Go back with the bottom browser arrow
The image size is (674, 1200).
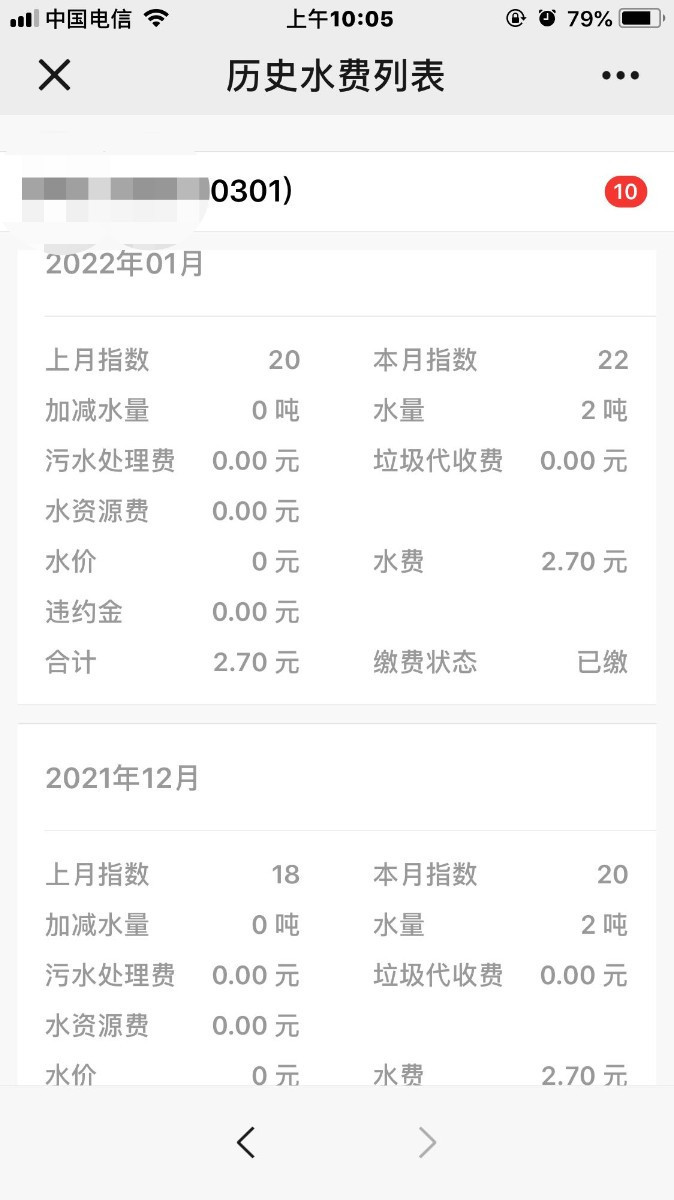click(246, 1142)
